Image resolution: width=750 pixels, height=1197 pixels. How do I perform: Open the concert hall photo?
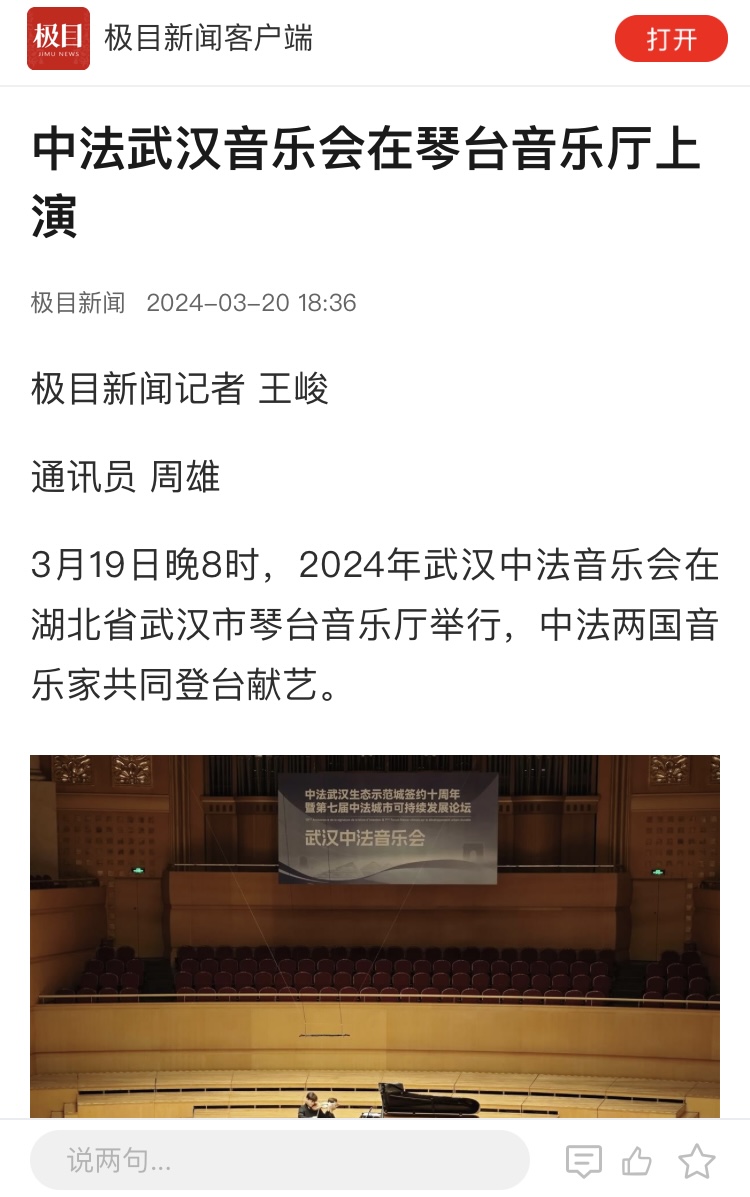pyautogui.click(x=375, y=935)
